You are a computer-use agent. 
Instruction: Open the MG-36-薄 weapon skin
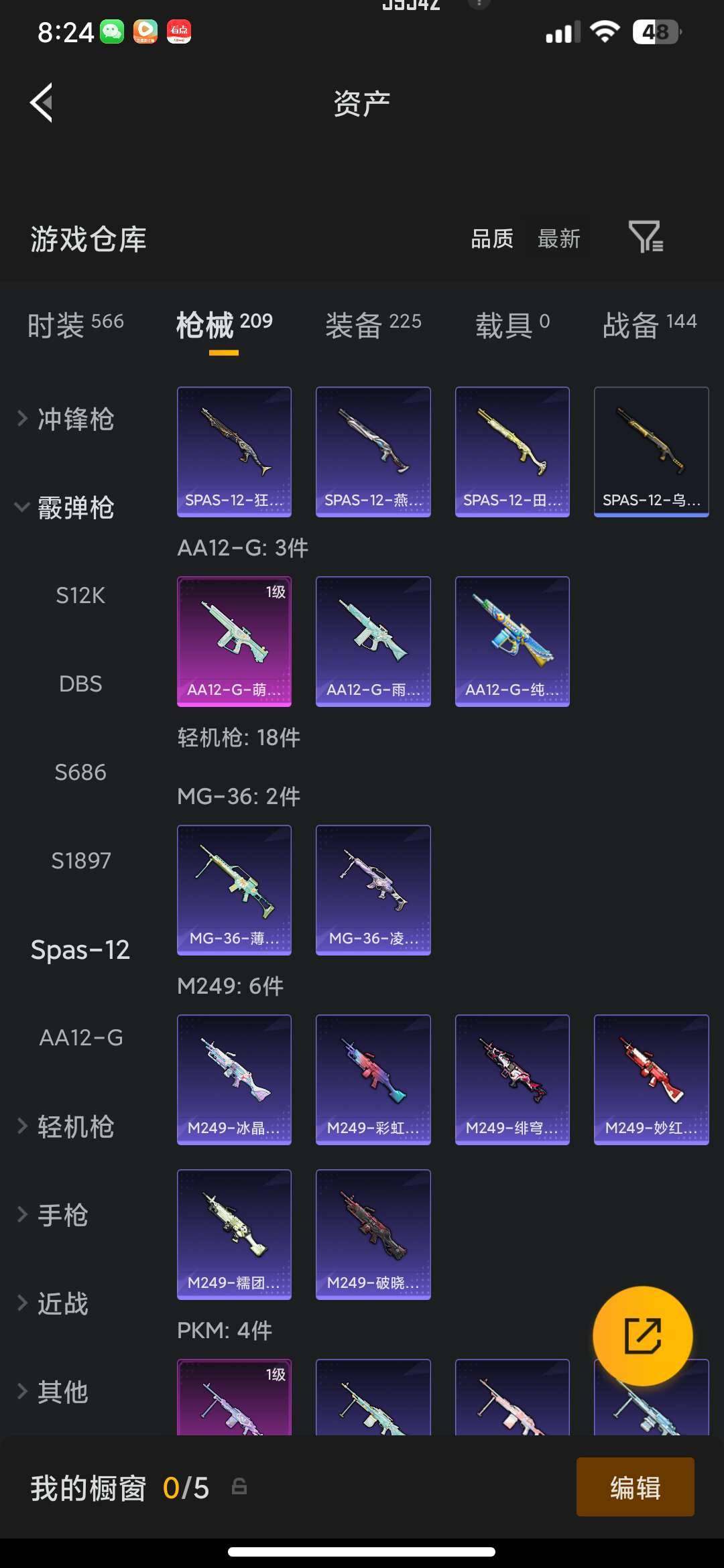tap(234, 890)
